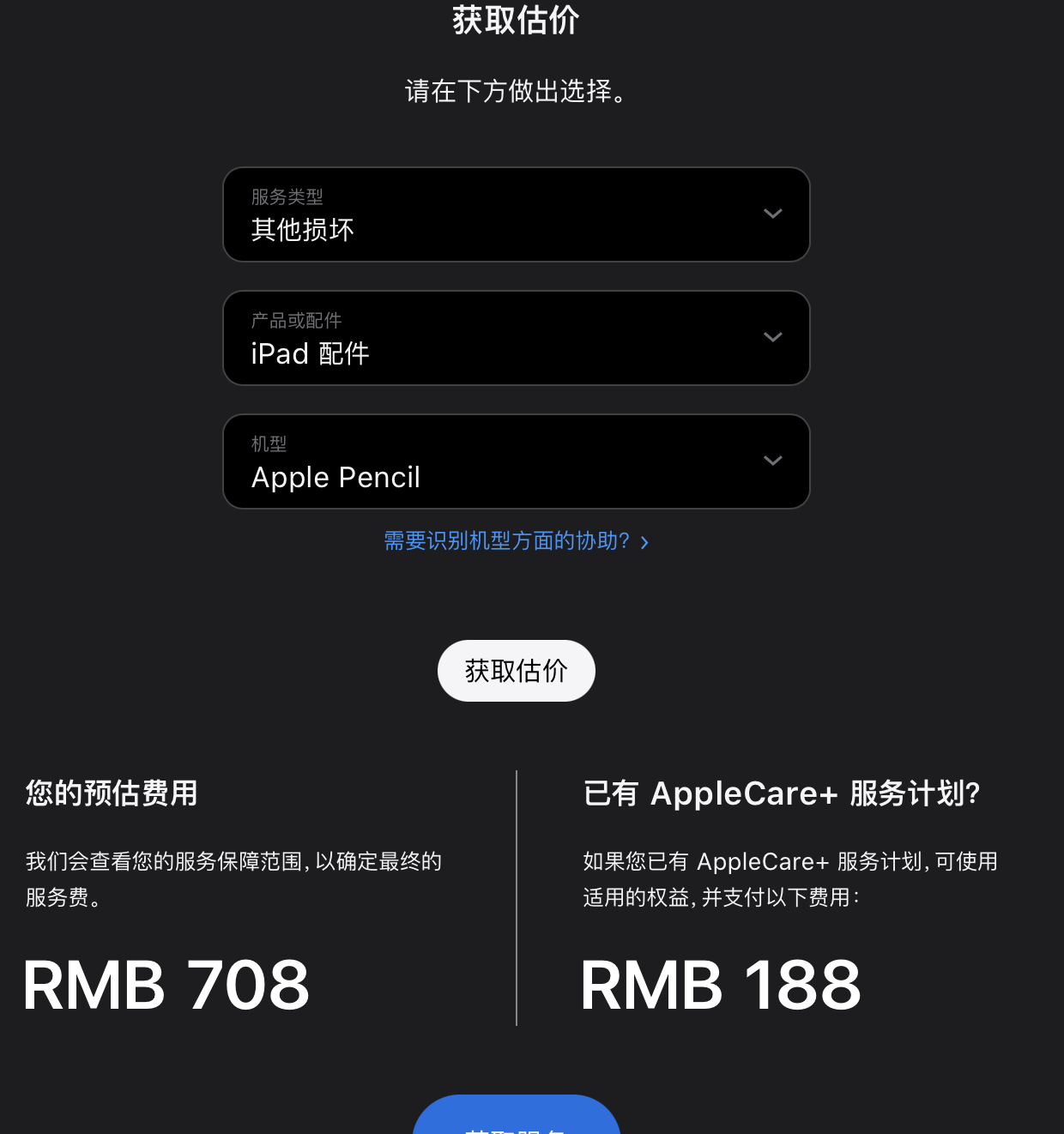
Task: Open the 需要识别机型方面的协助 link
Action: (x=515, y=541)
